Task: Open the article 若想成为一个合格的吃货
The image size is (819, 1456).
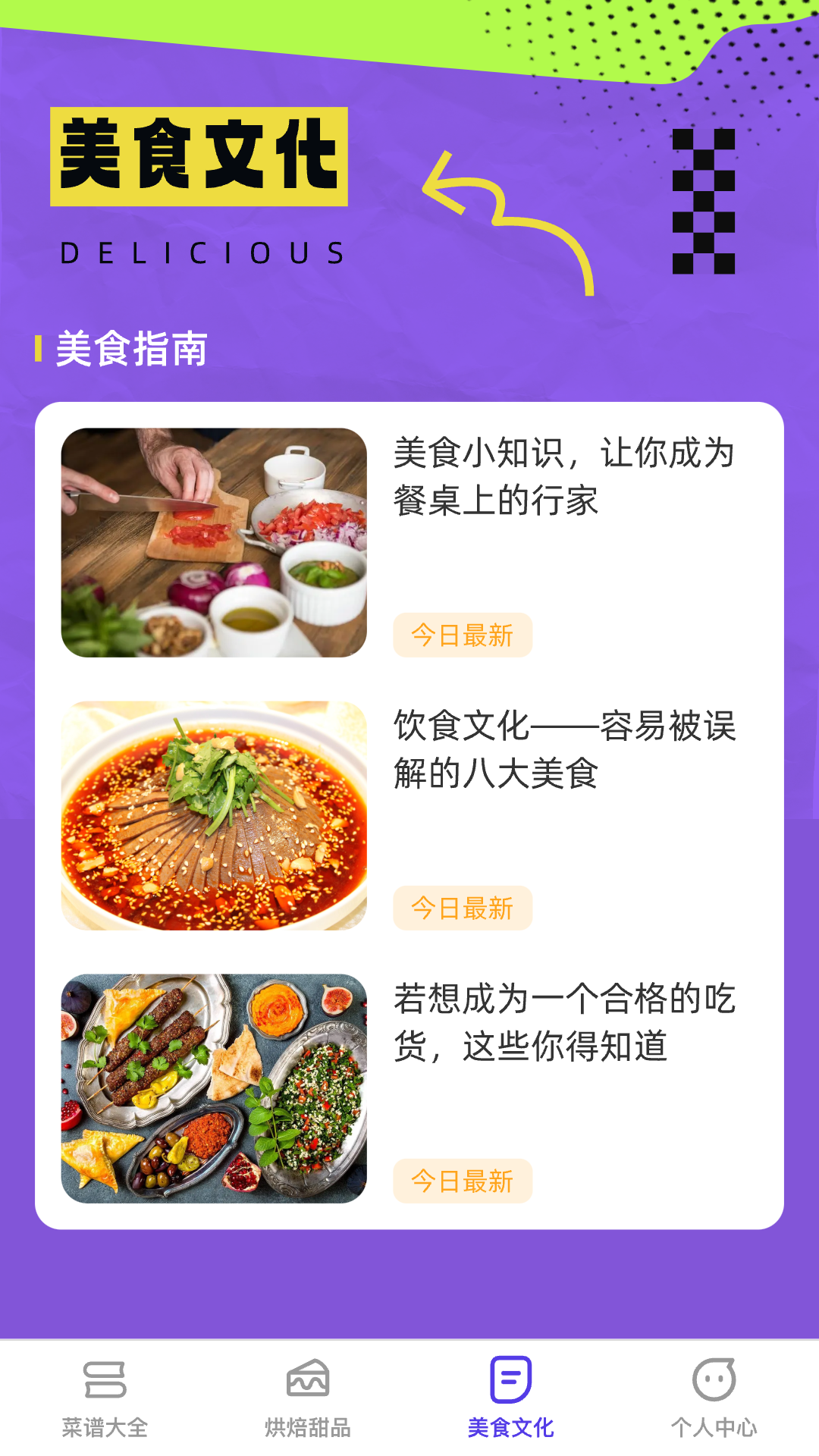Action: (563, 1022)
